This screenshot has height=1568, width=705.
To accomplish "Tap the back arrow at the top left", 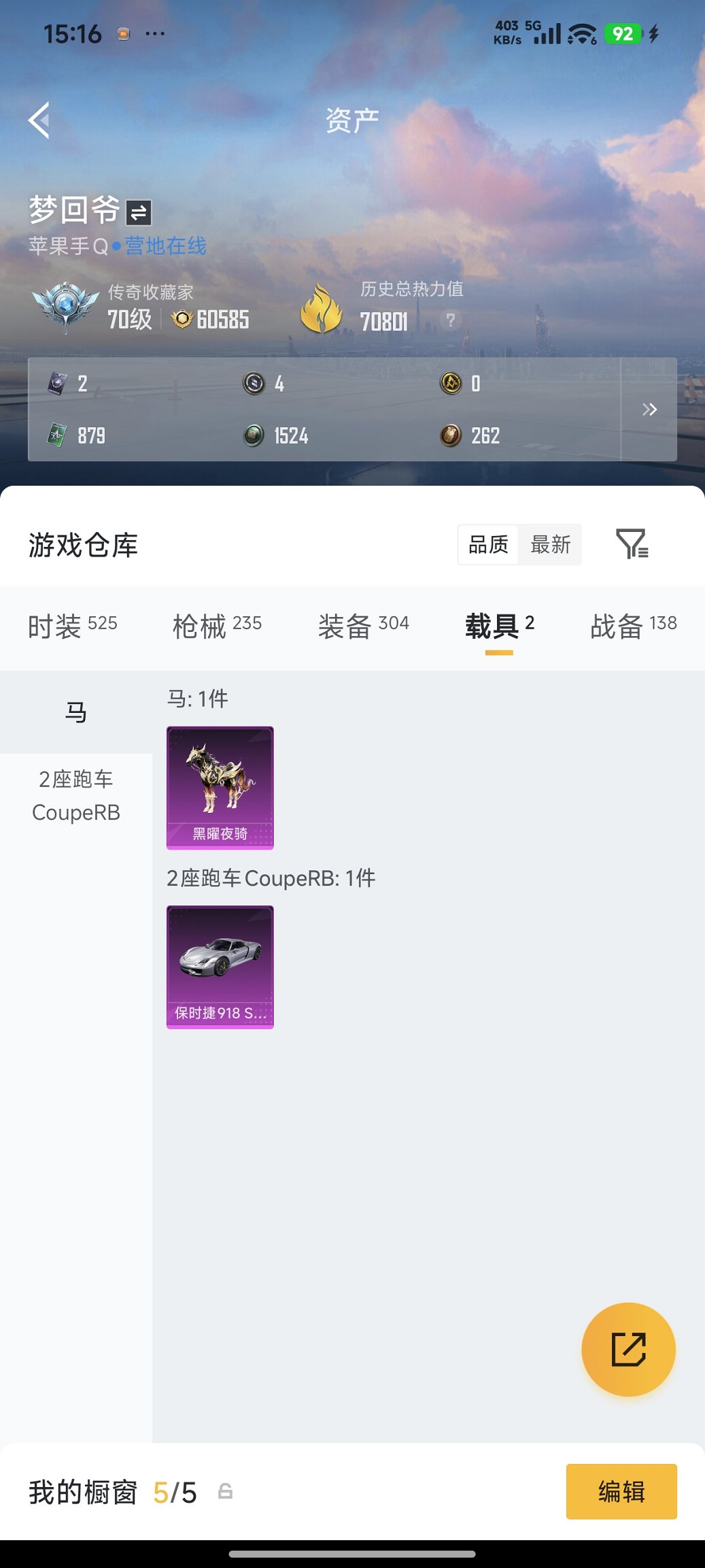I will coord(38,120).
